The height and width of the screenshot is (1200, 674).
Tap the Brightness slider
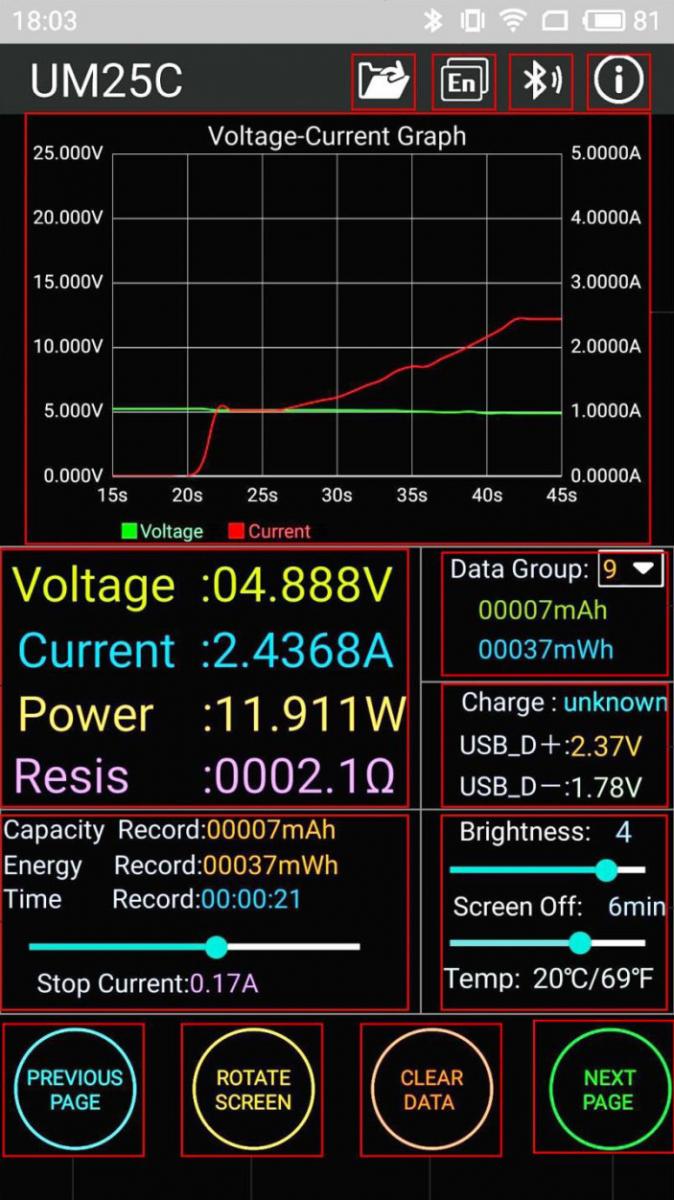click(x=547, y=870)
